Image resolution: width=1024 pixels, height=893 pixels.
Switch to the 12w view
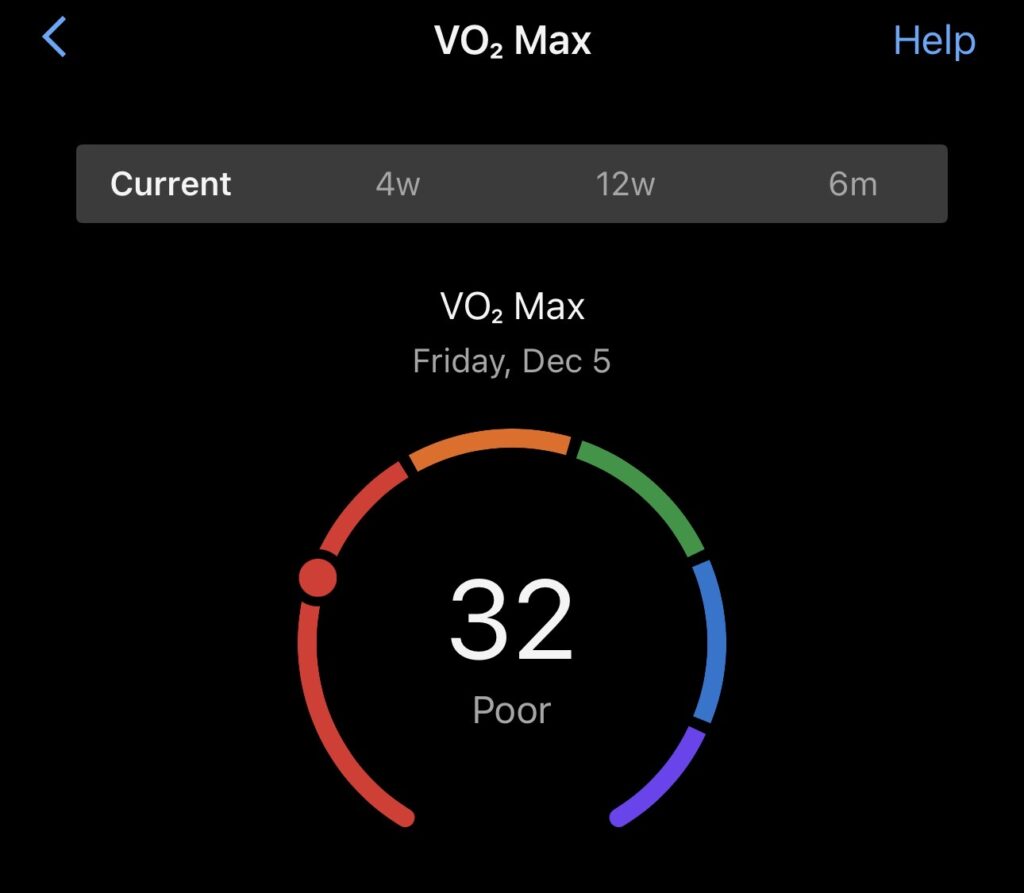point(625,184)
